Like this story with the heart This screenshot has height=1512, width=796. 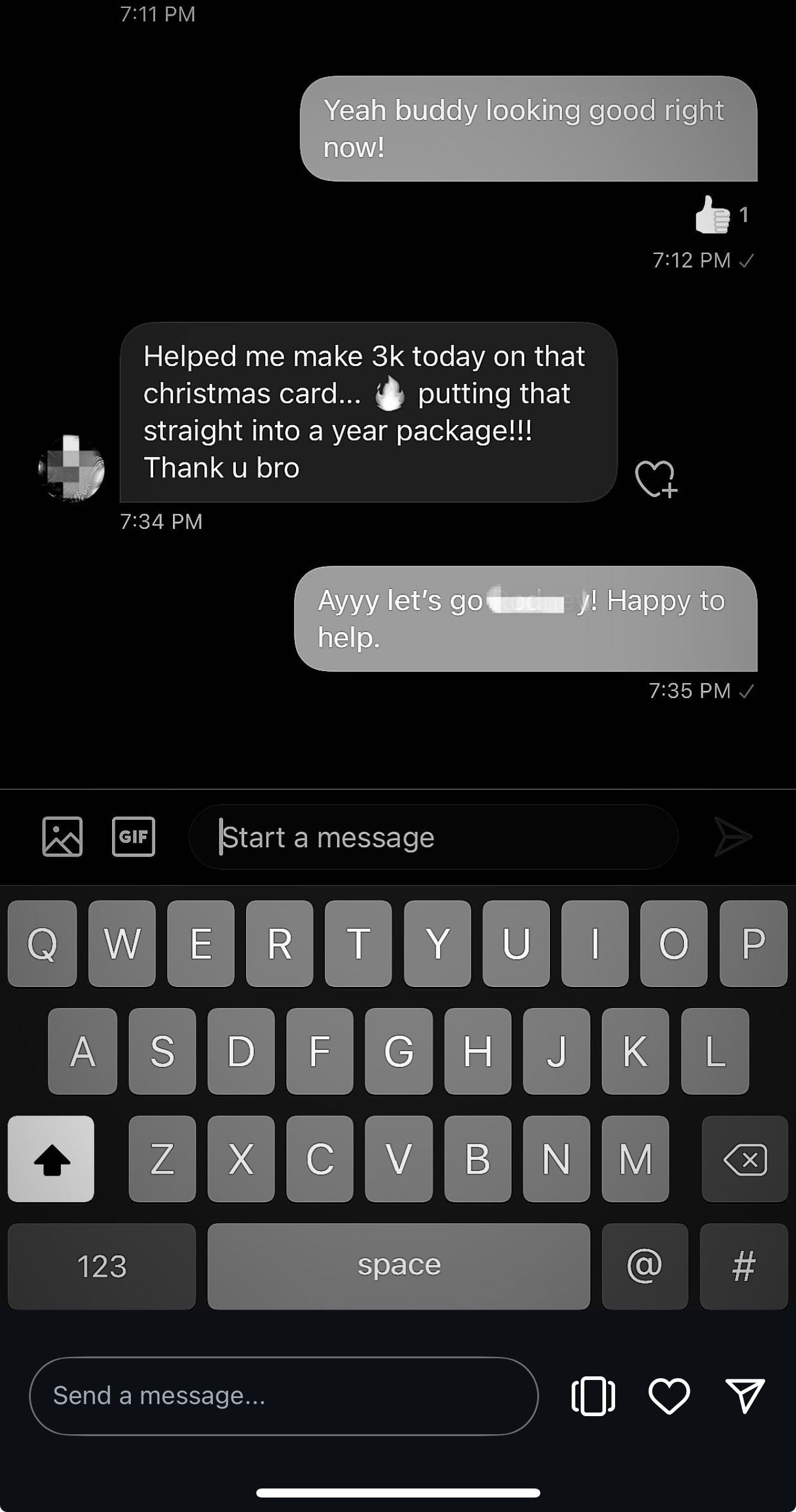point(669,1396)
